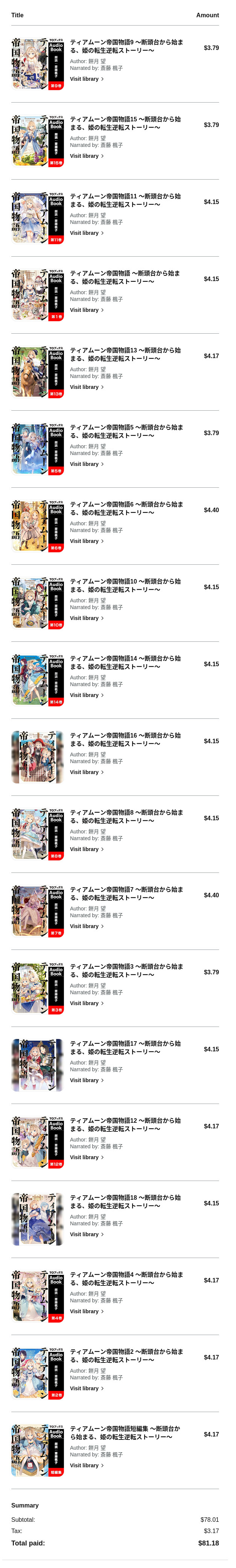Tap Visit library under ティアムーン帝国物語16
The width and height of the screenshot is (236, 1568).
click(x=86, y=772)
